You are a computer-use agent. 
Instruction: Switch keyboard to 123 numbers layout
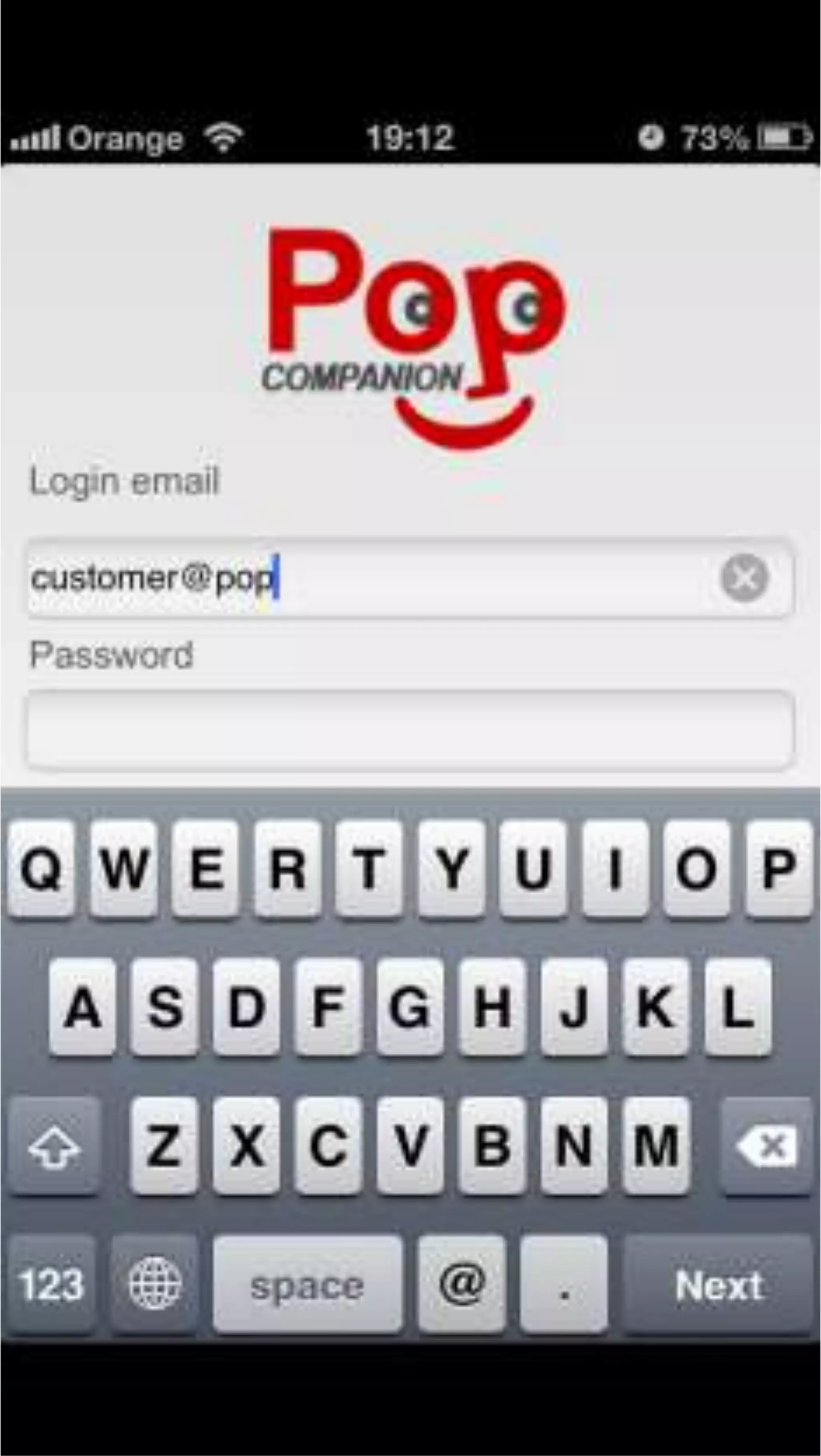pyautogui.click(x=51, y=1285)
